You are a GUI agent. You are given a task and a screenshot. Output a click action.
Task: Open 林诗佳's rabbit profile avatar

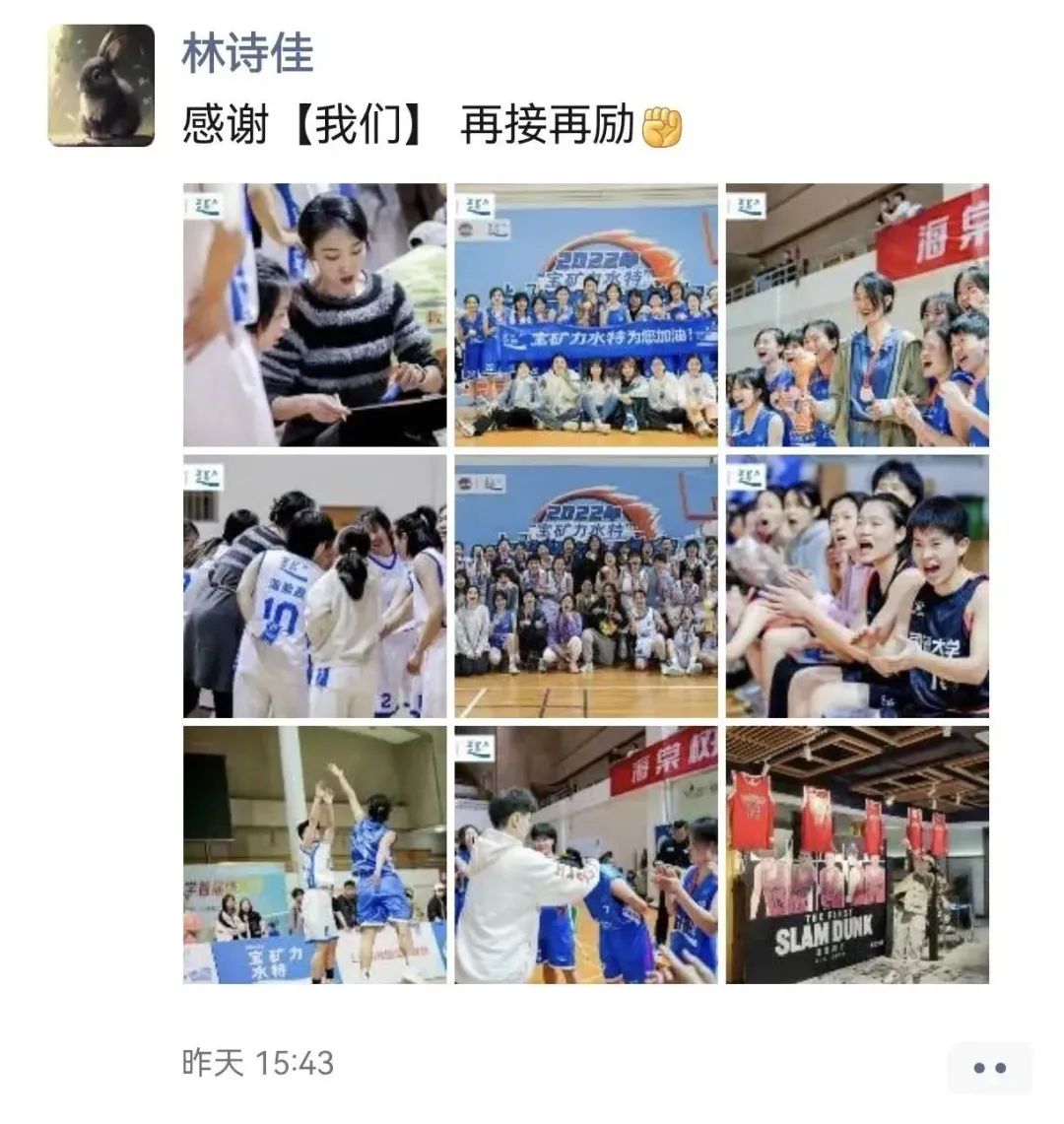tap(101, 86)
